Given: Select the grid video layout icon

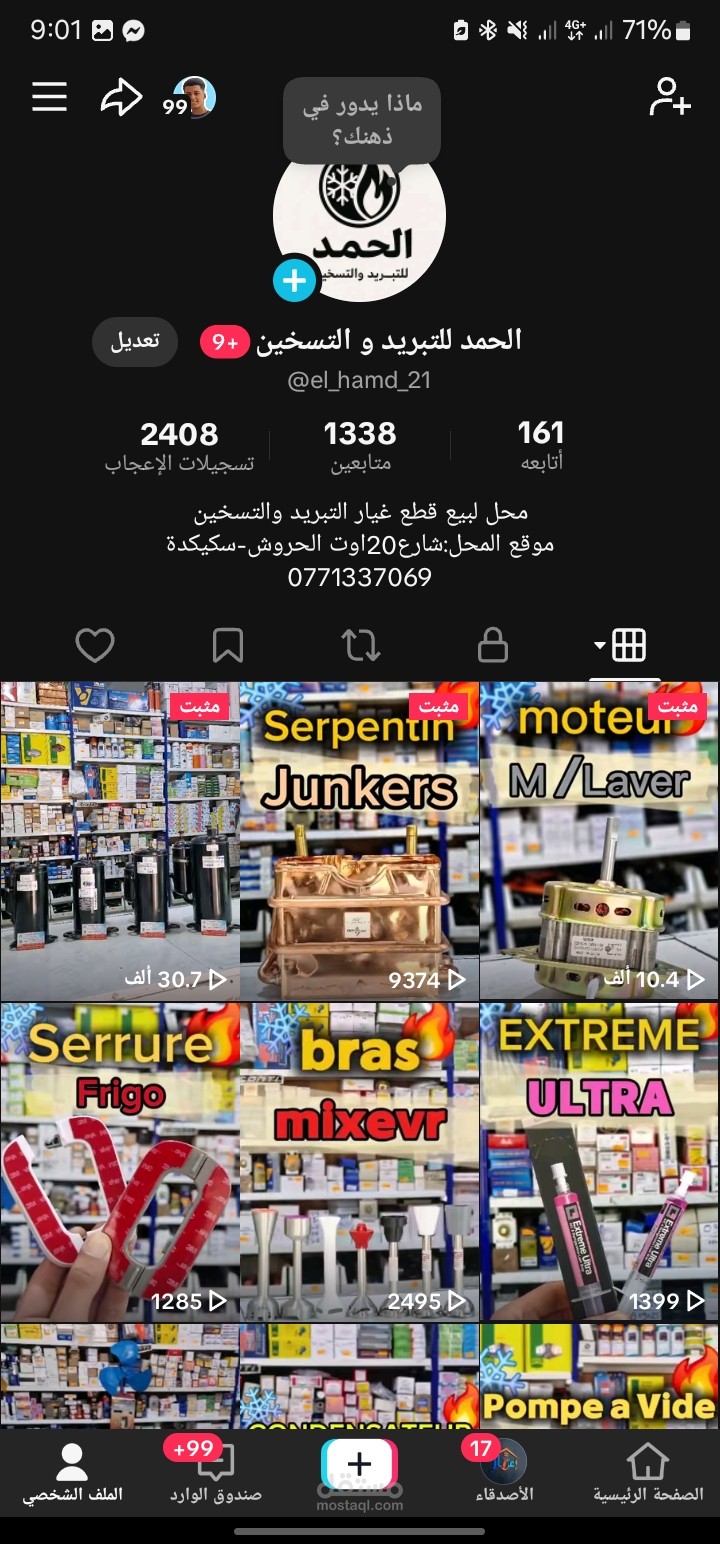Looking at the screenshot, I should (629, 645).
